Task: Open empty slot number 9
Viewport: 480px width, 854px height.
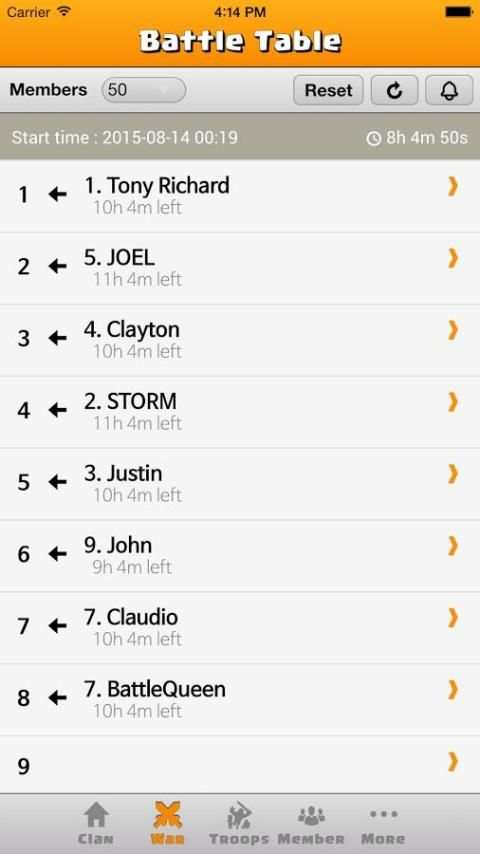Action: tap(240, 765)
